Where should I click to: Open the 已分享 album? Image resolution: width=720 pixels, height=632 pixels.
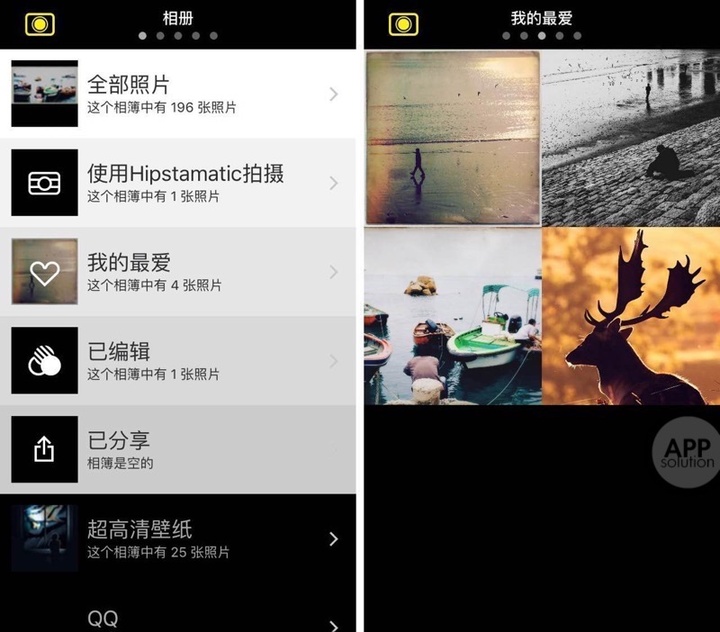[x=178, y=450]
